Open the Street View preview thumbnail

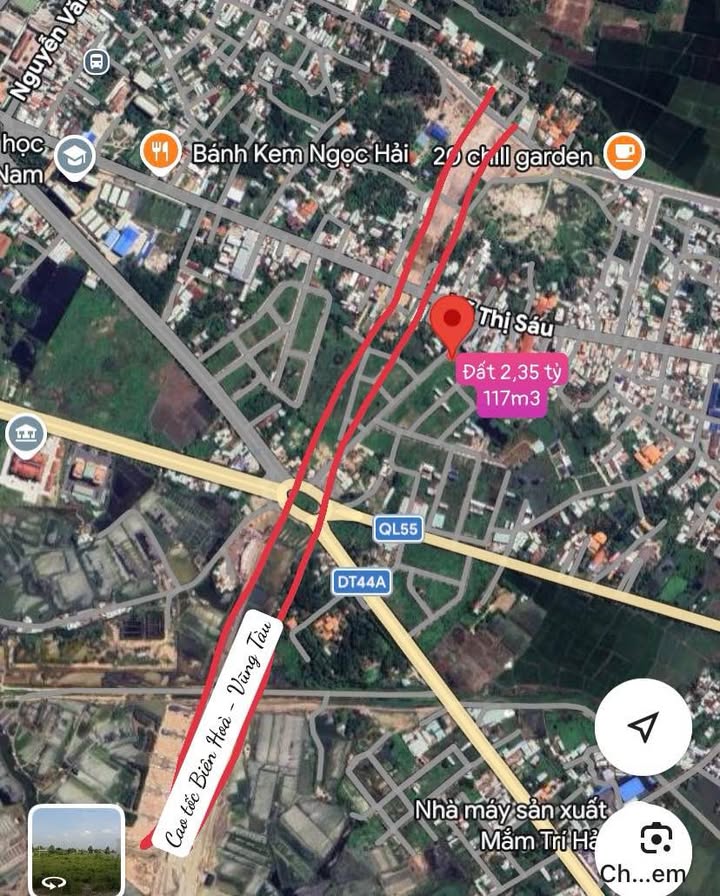(77, 850)
